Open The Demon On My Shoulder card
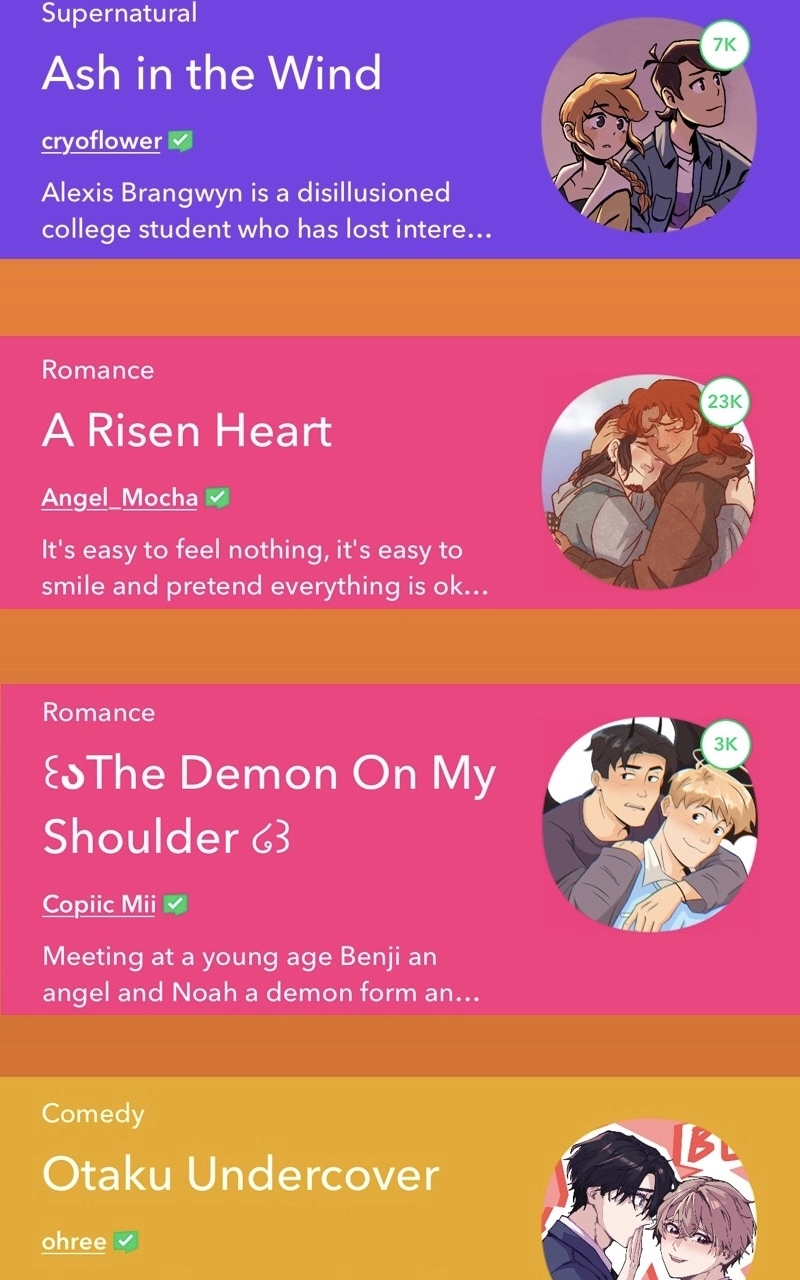This screenshot has height=1280, width=800. click(x=400, y=849)
